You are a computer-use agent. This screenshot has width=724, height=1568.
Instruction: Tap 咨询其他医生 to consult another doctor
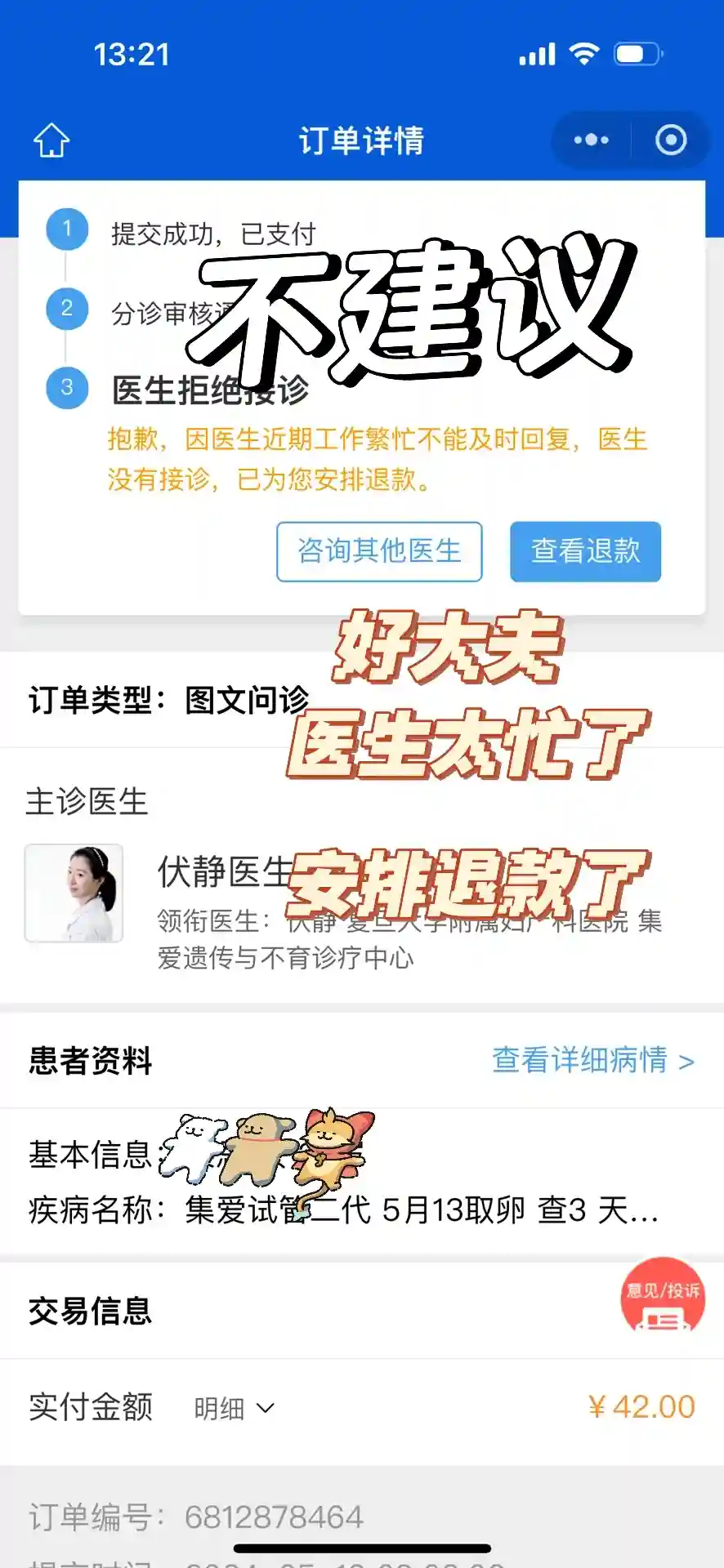coord(379,551)
